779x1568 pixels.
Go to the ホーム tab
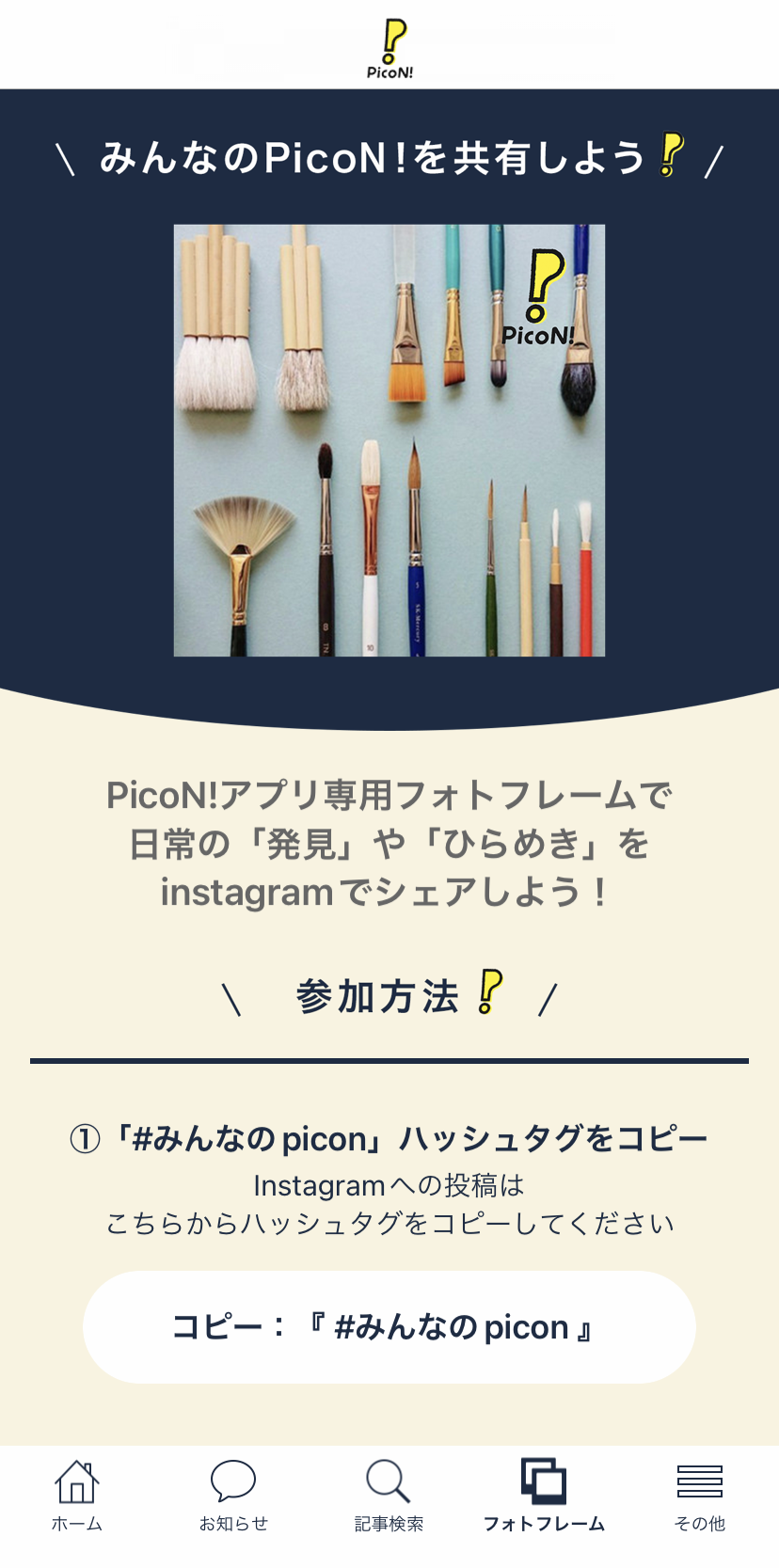77,1496
